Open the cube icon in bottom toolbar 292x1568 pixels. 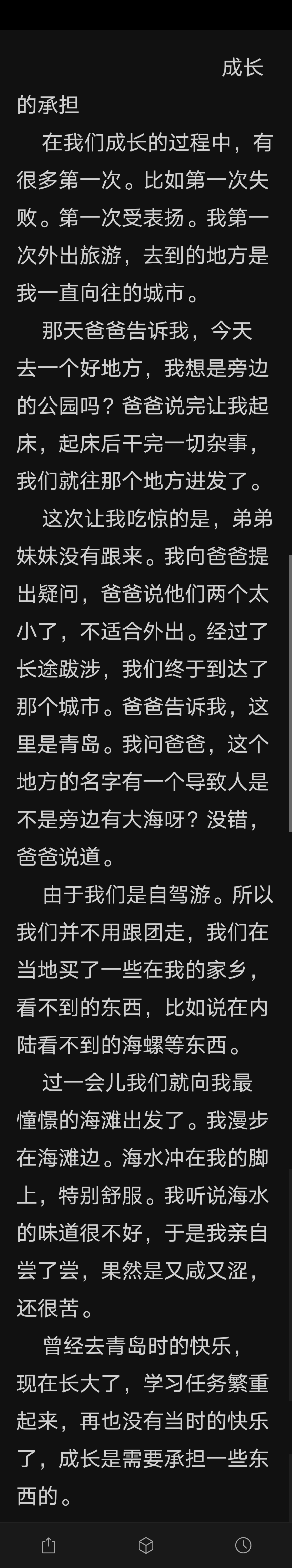146,1545
